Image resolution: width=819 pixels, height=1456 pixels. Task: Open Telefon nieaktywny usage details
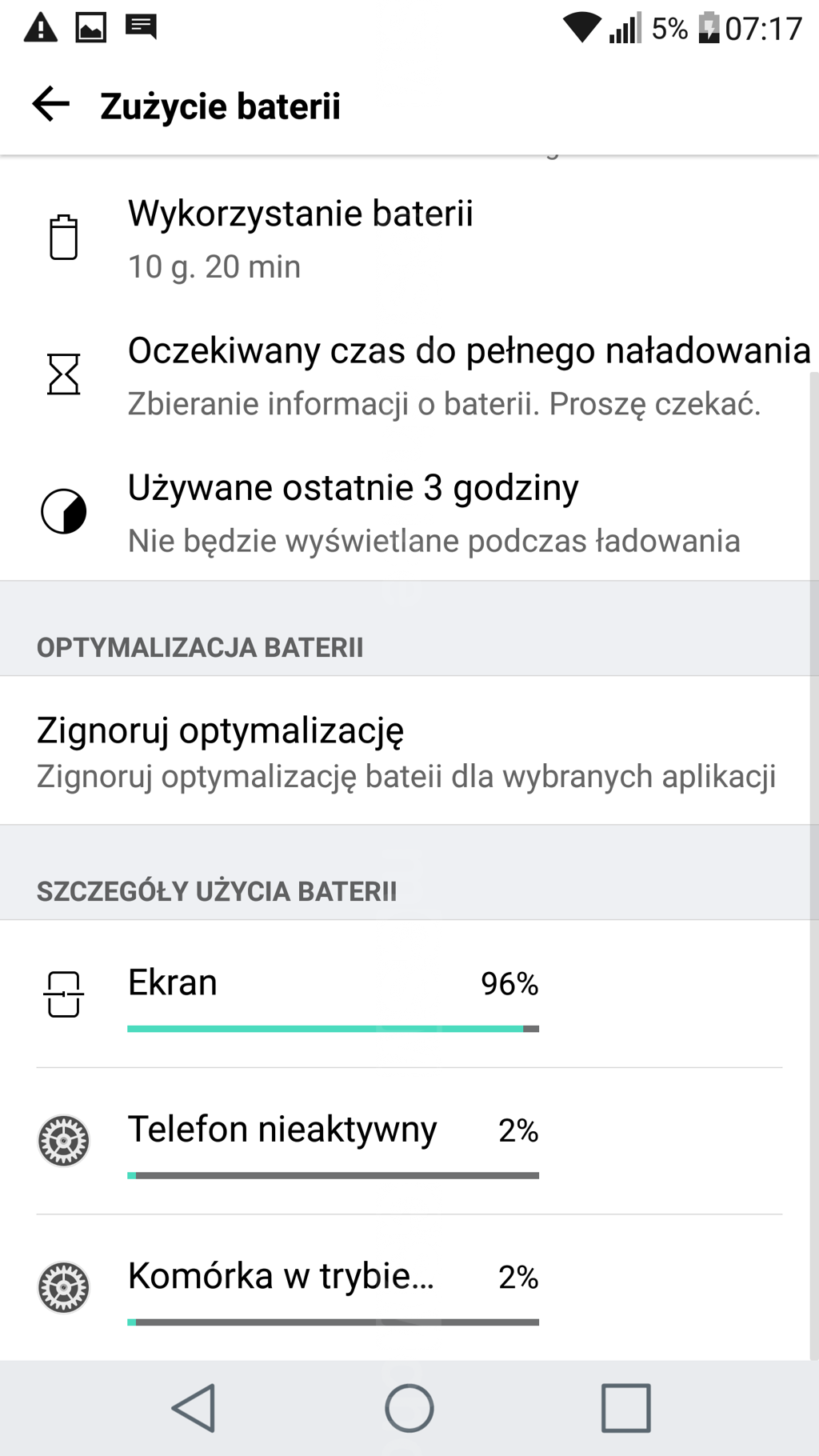point(333,1142)
